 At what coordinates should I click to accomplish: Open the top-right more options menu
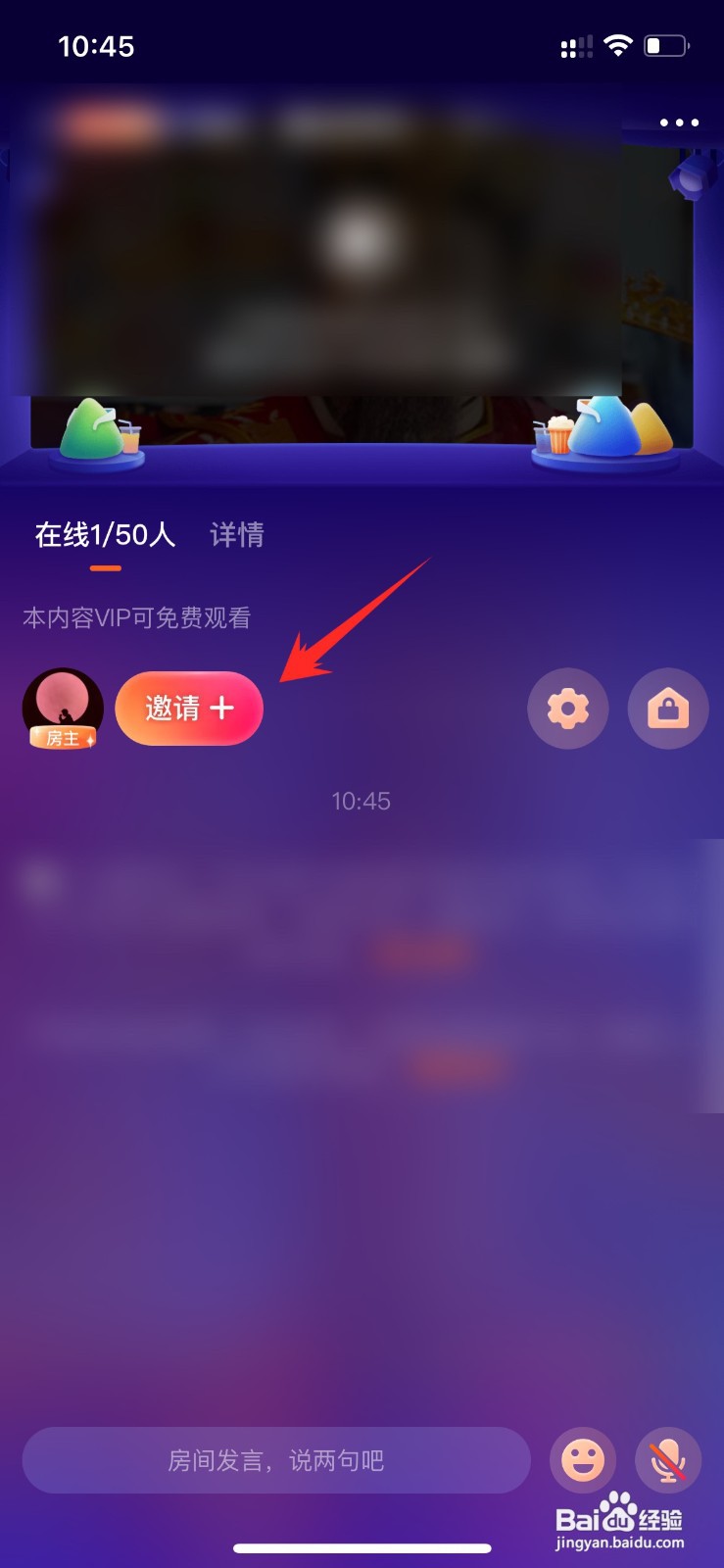[679, 122]
